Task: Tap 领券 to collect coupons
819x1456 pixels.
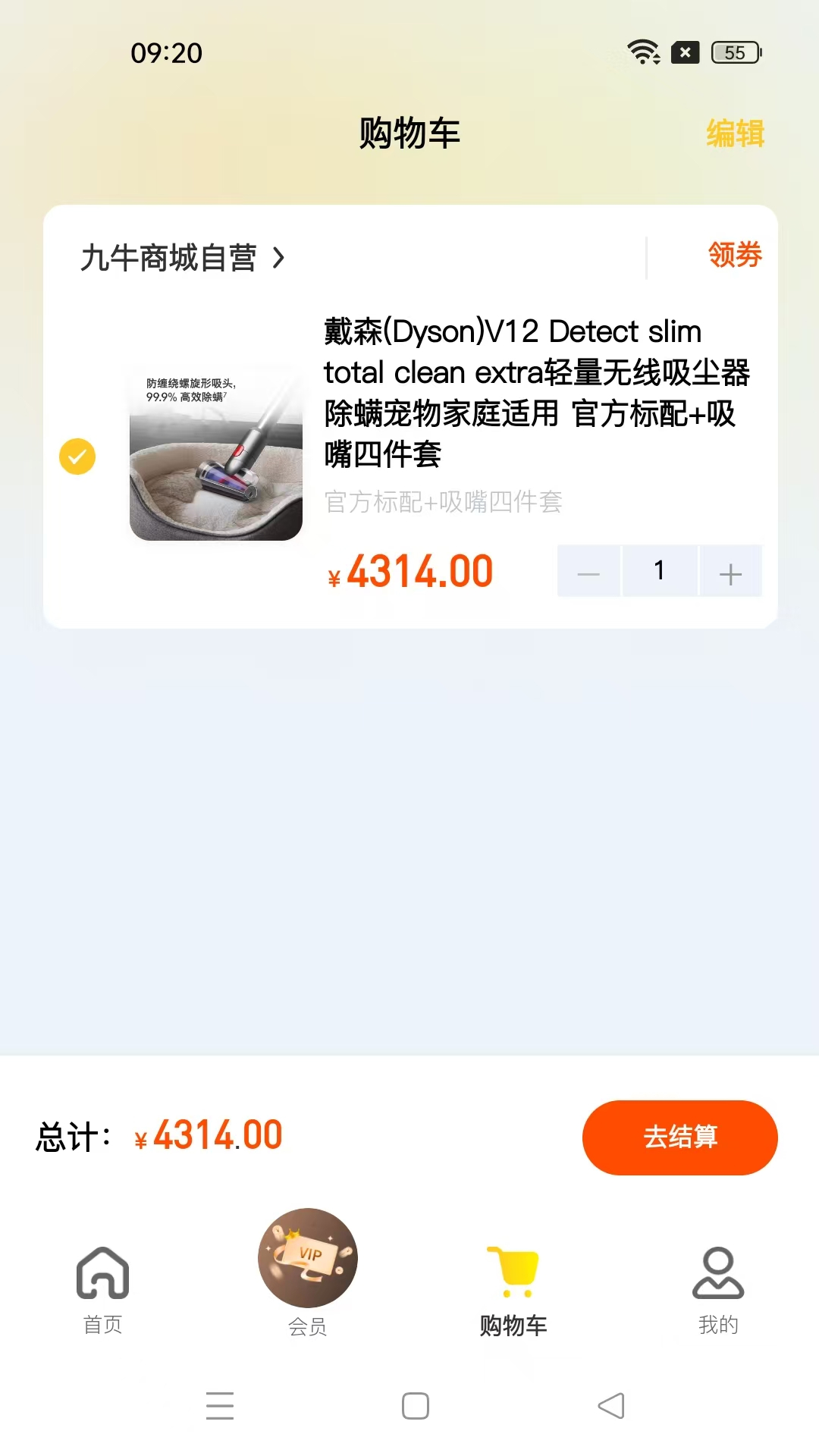Action: tap(734, 256)
